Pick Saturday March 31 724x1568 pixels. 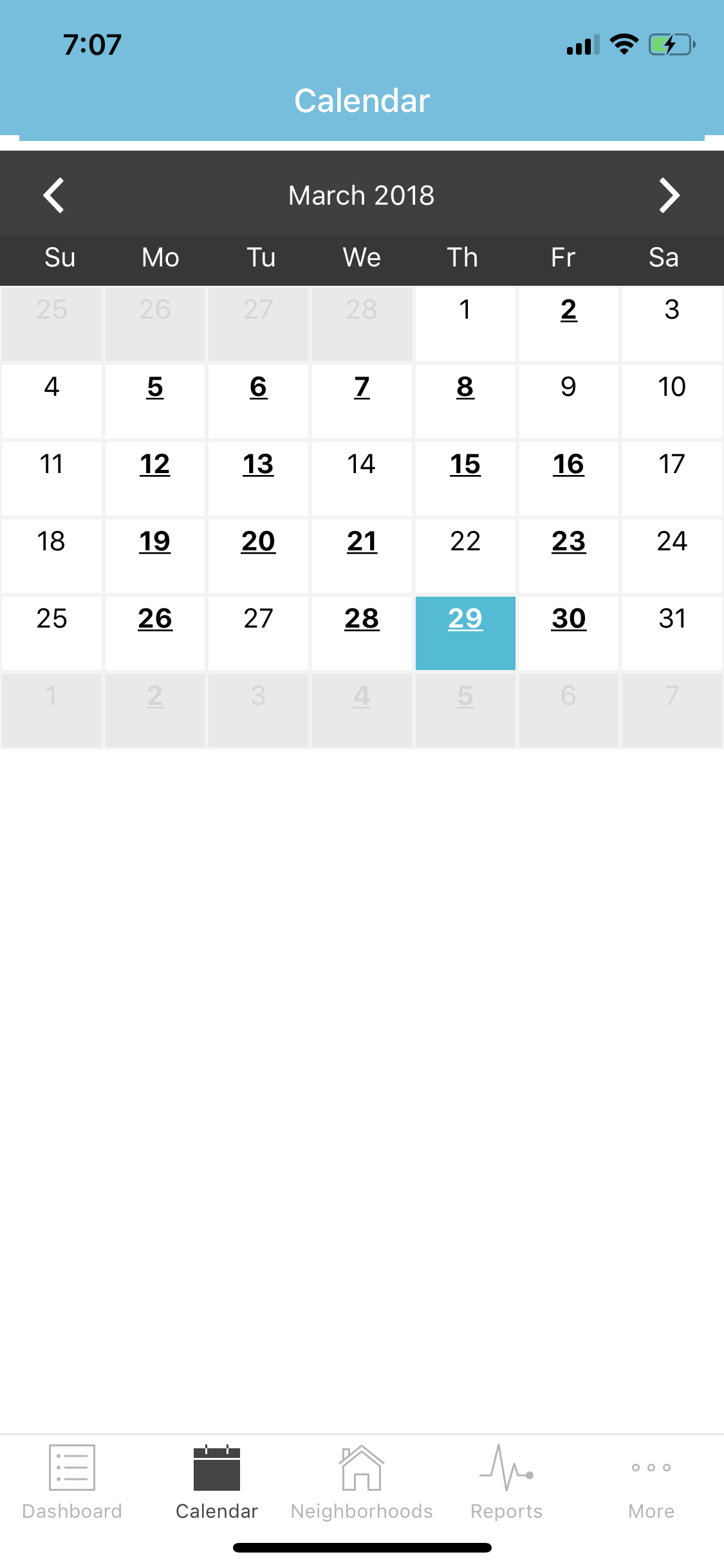point(672,633)
